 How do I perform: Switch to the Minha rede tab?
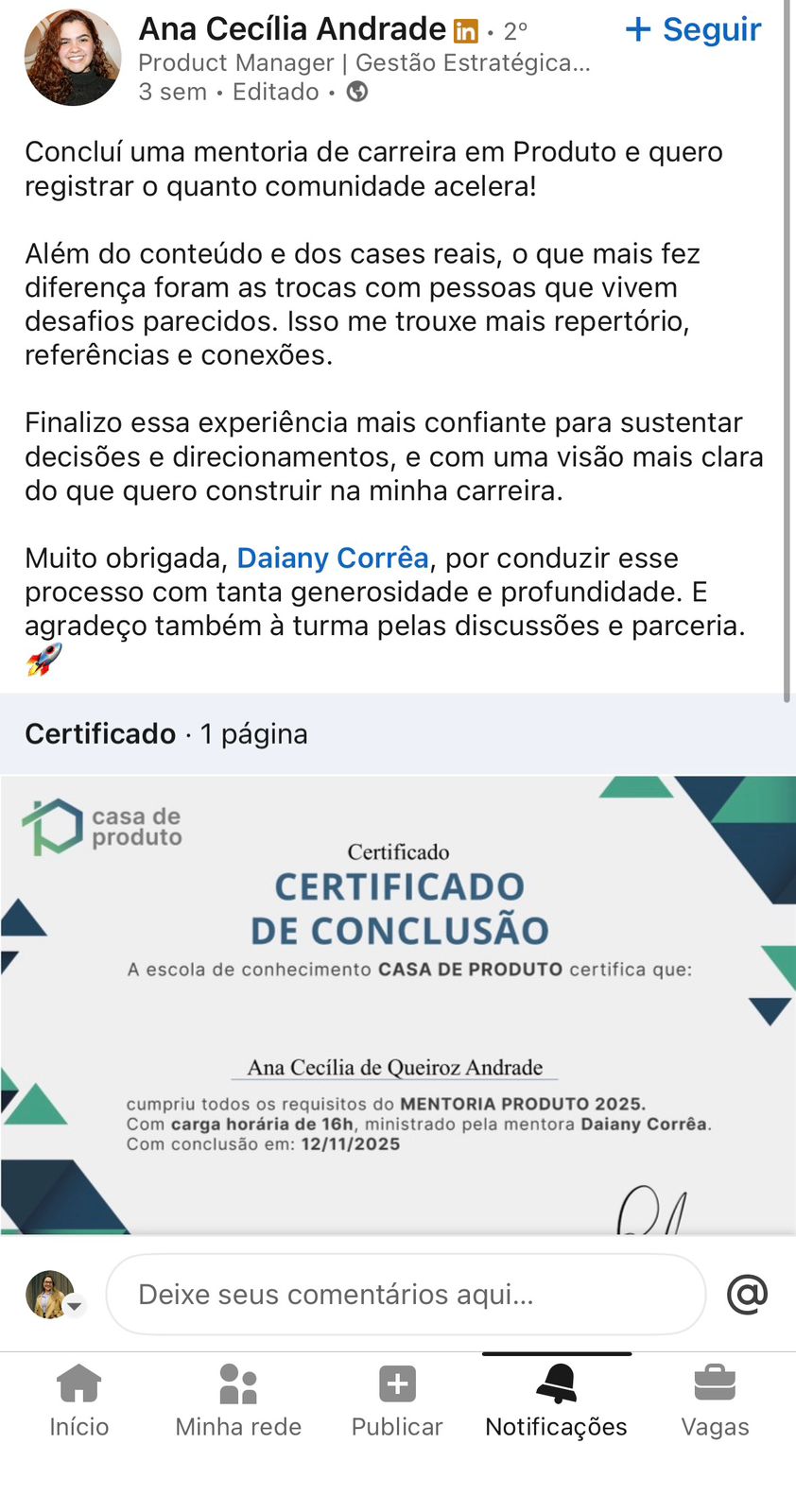tap(238, 1401)
